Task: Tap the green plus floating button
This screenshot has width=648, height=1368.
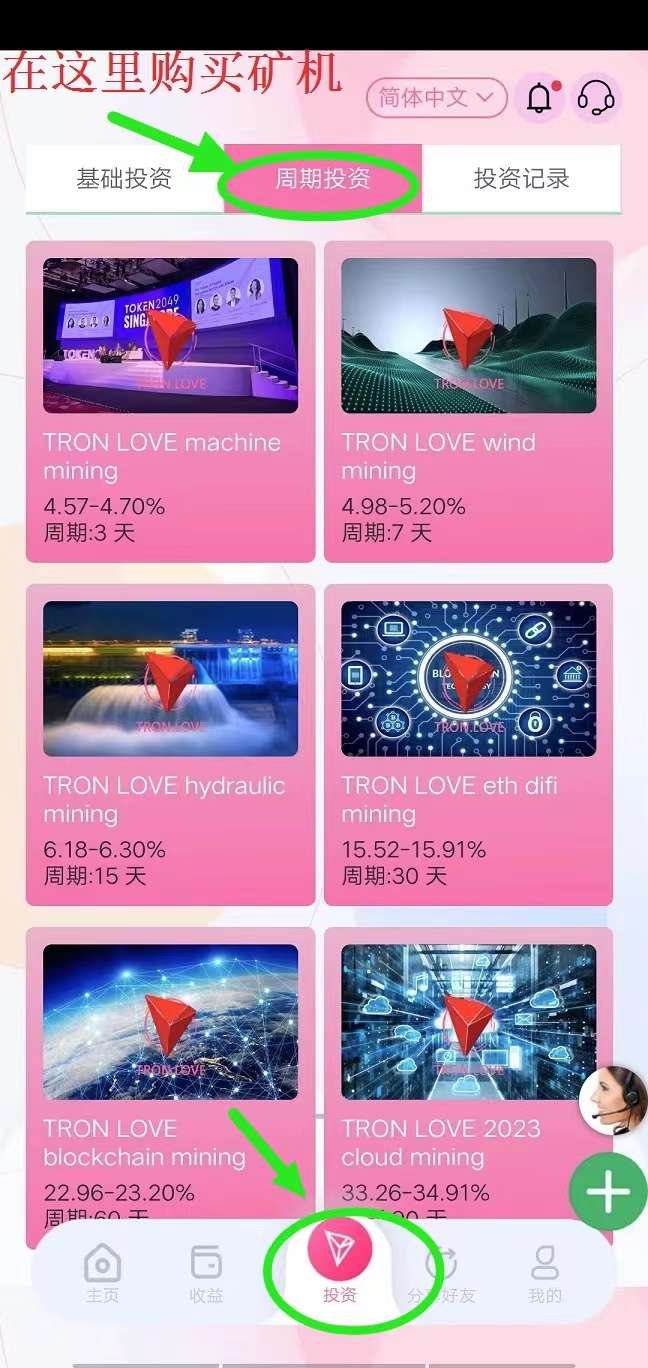Action: [x=608, y=1191]
